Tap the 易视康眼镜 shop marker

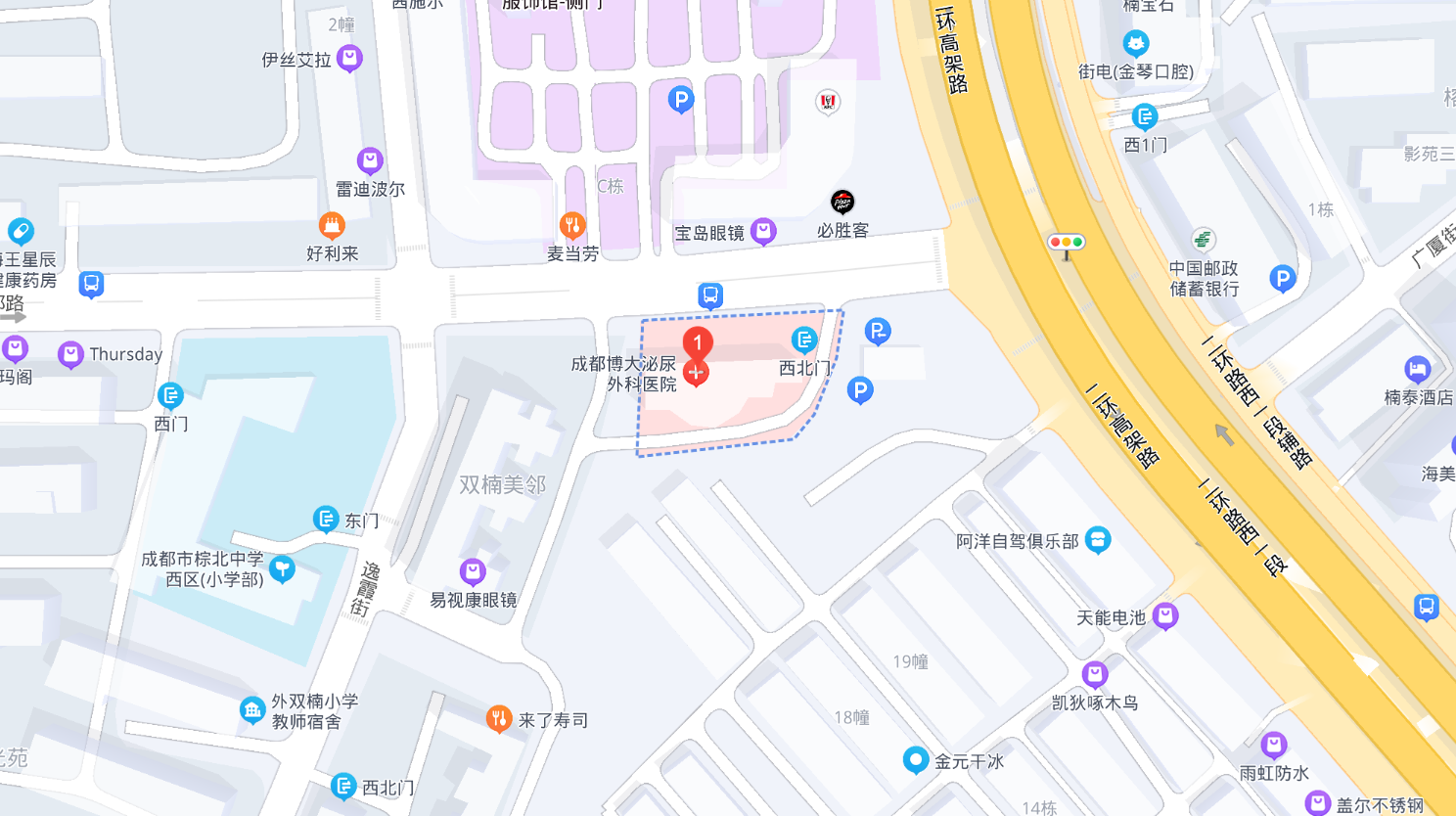click(x=473, y=570)
